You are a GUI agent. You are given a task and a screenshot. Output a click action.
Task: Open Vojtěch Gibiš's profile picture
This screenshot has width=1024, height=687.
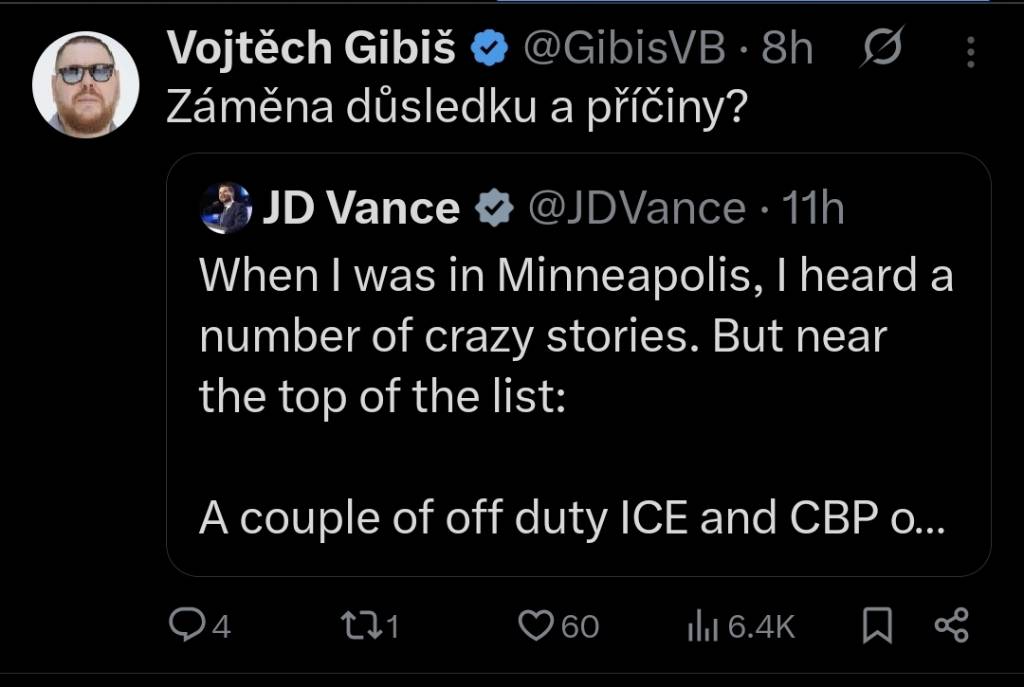point(86,84)
